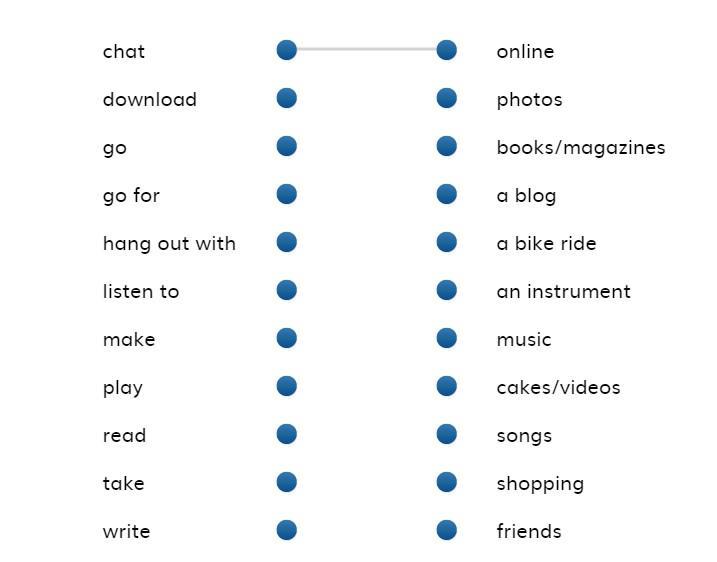
Task: Tap the connected dot beside chat
Action: tap(287, 50)
